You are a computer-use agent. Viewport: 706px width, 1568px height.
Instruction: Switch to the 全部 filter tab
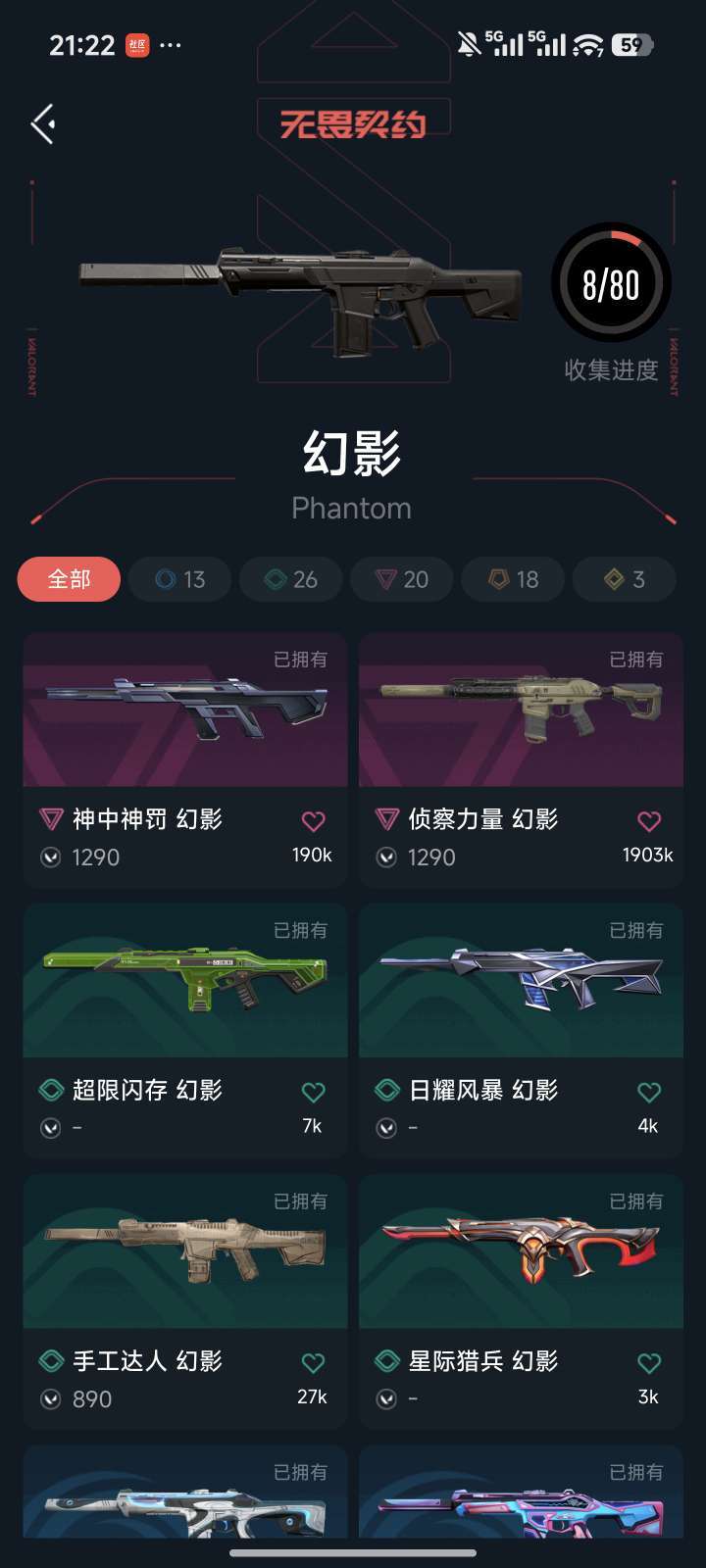tap(68, 579)
